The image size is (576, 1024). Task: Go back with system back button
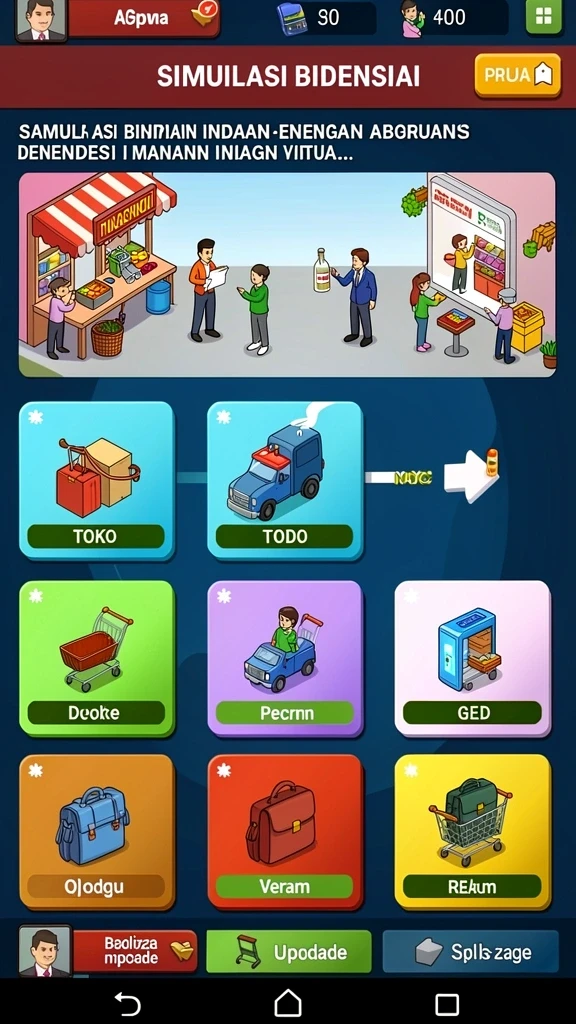[x=127, y=1002]
